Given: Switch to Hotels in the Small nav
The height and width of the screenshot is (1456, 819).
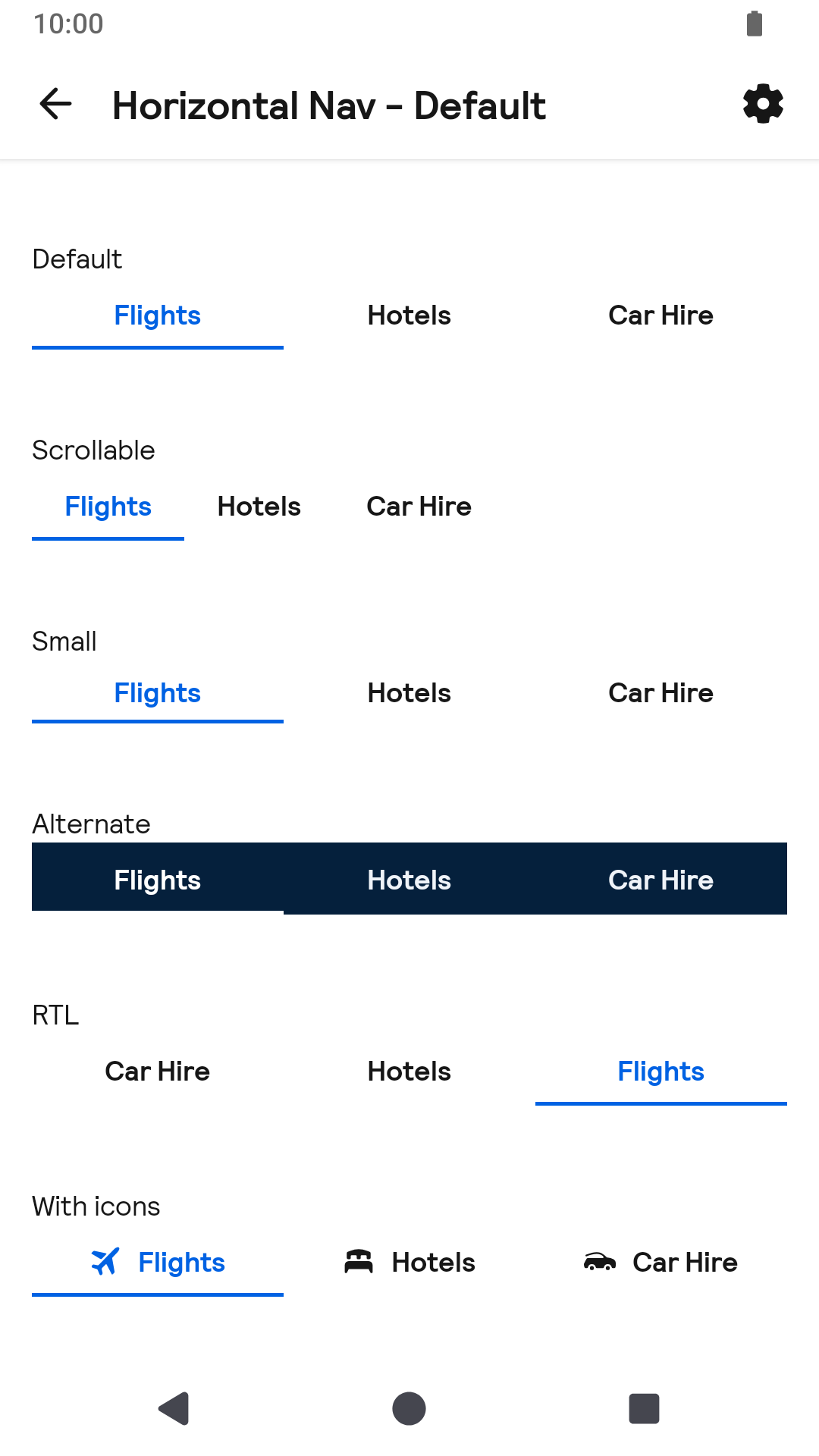Looking at the screenshot, I should (409, 693).
